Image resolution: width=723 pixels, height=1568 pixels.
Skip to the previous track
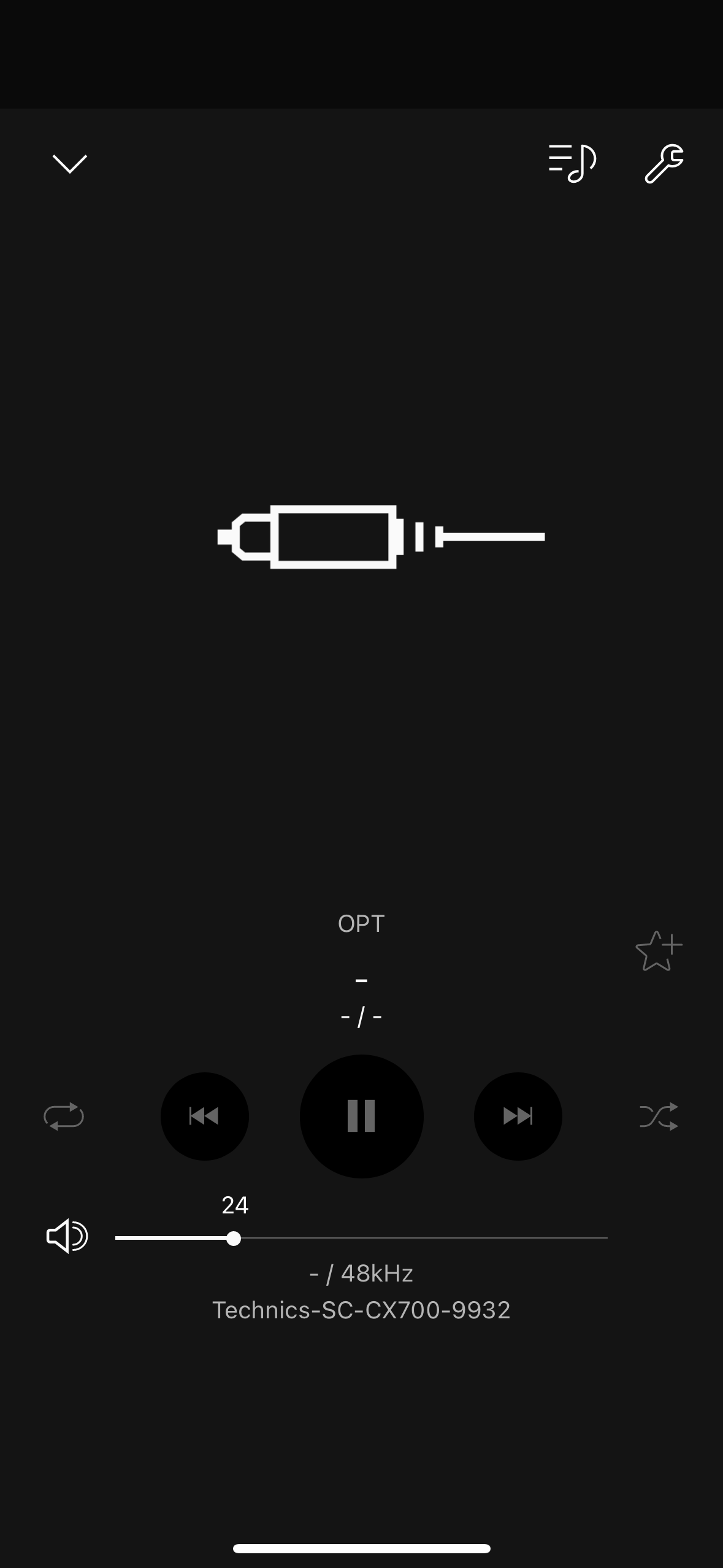point(205,1116)
